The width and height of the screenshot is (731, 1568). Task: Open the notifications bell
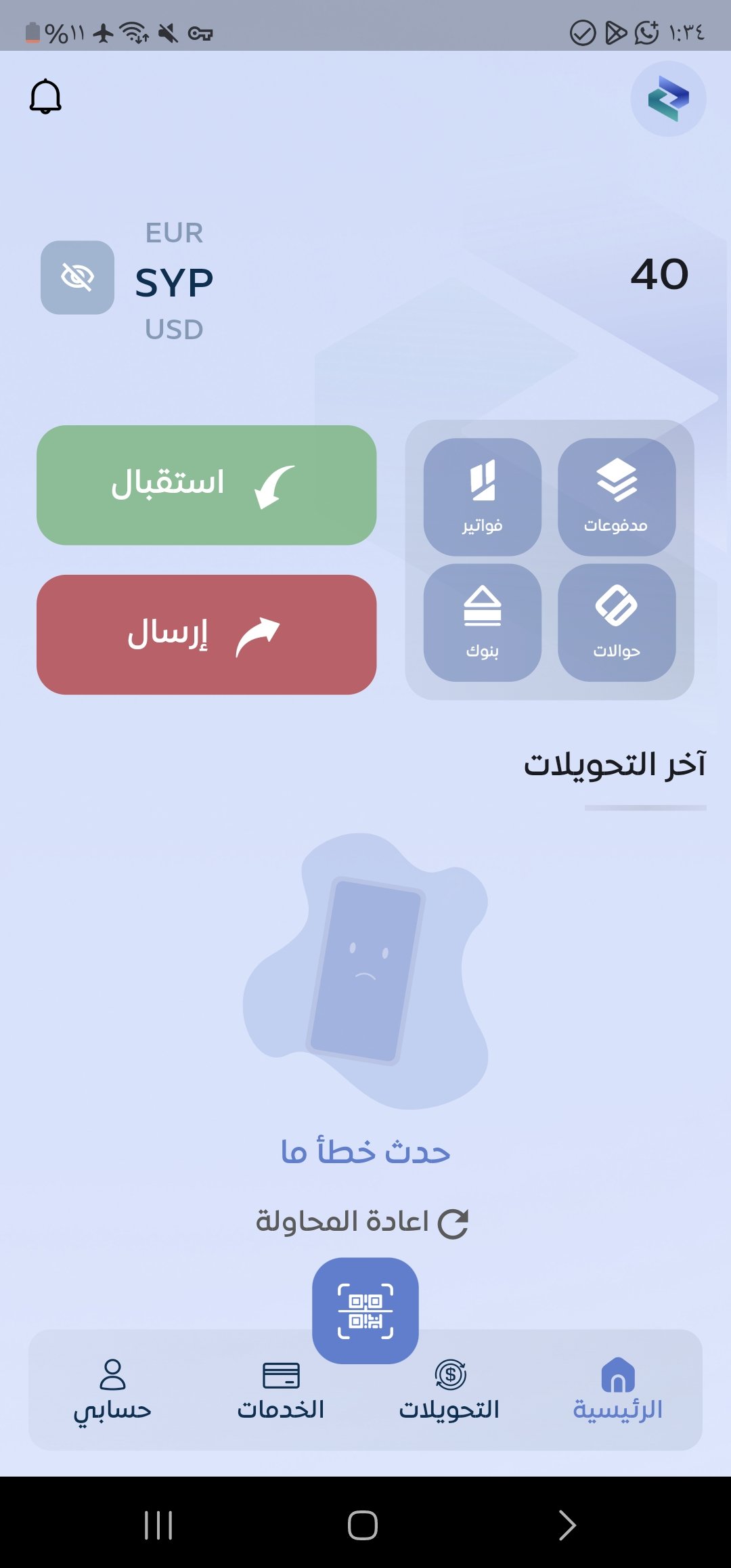45,97
